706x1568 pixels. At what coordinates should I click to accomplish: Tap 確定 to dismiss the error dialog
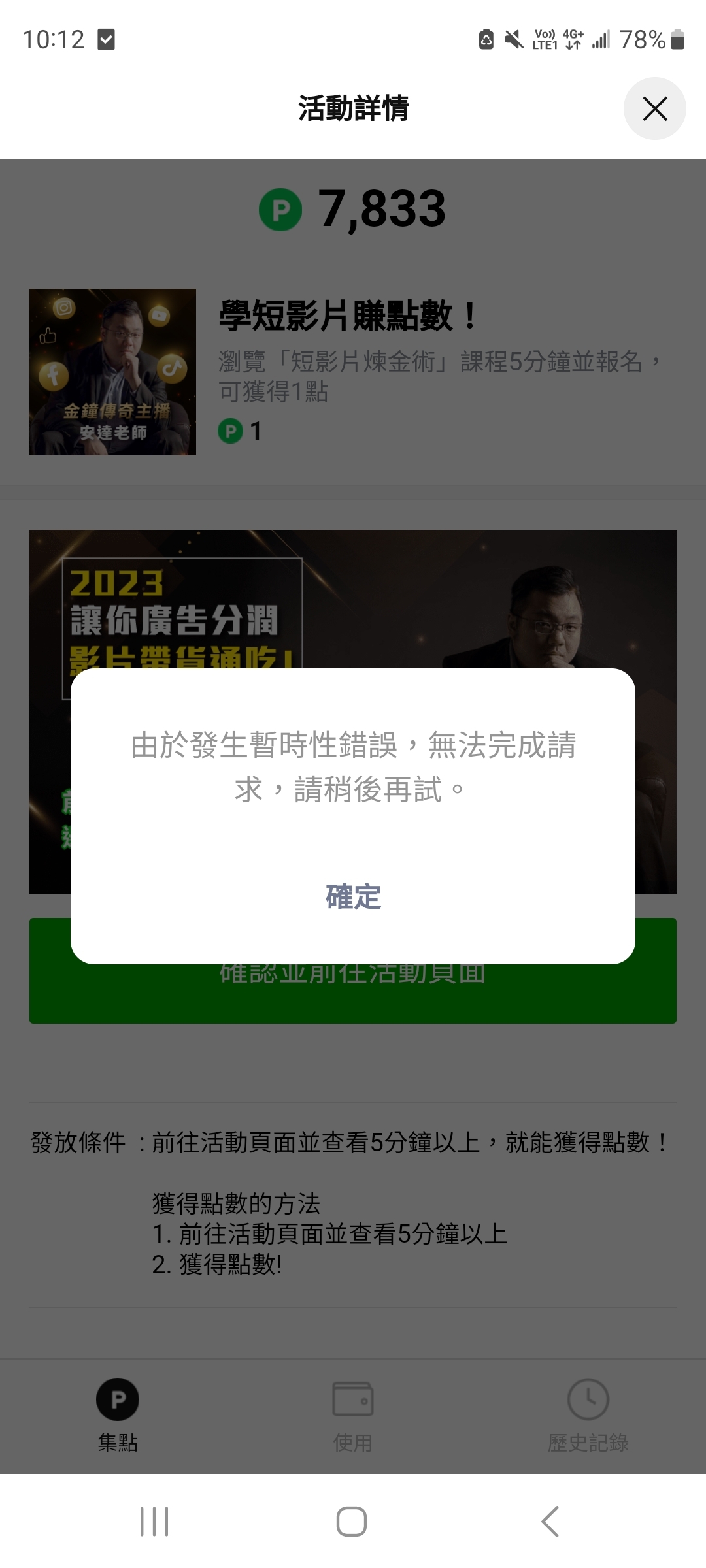click(353, 896)
